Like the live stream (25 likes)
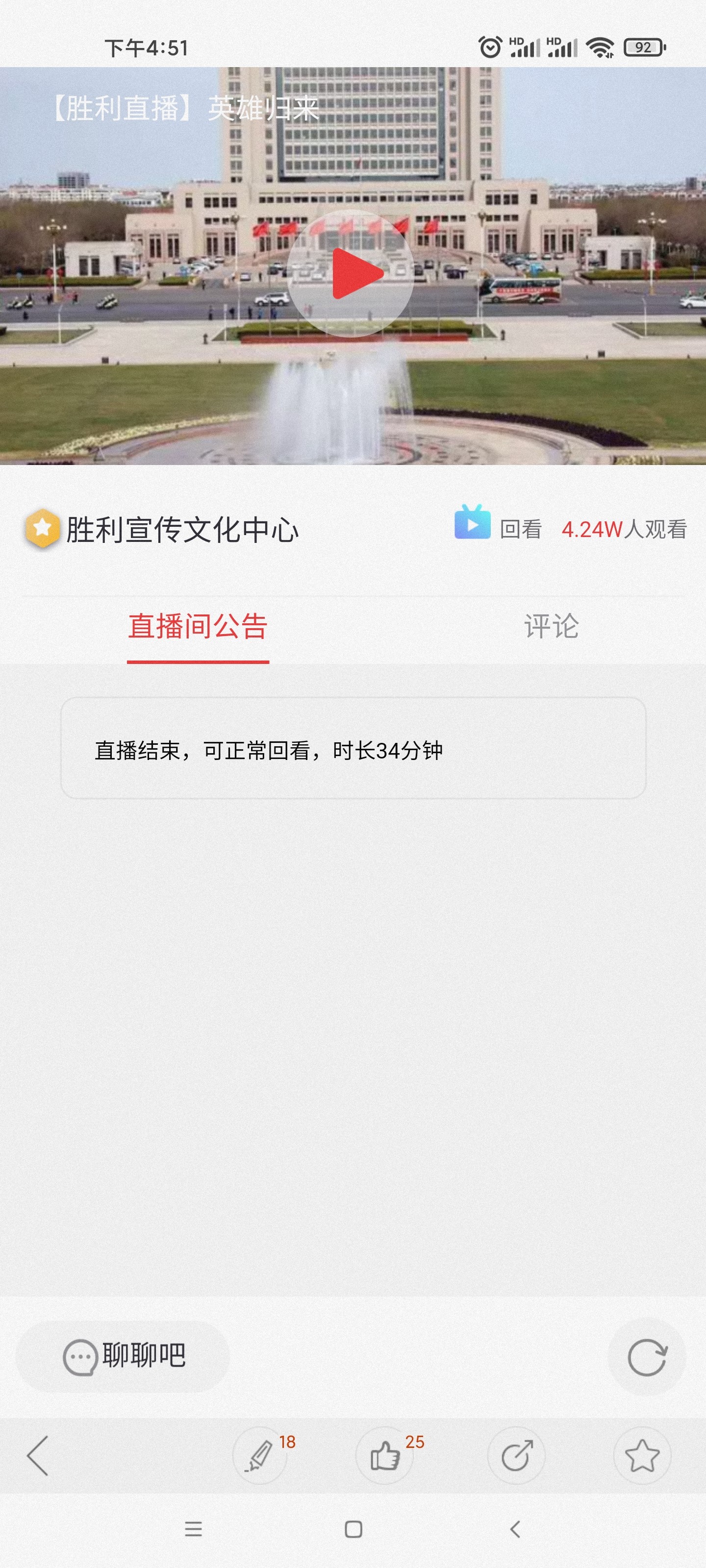706x1568 pixels. click(x=385, y=1455)
